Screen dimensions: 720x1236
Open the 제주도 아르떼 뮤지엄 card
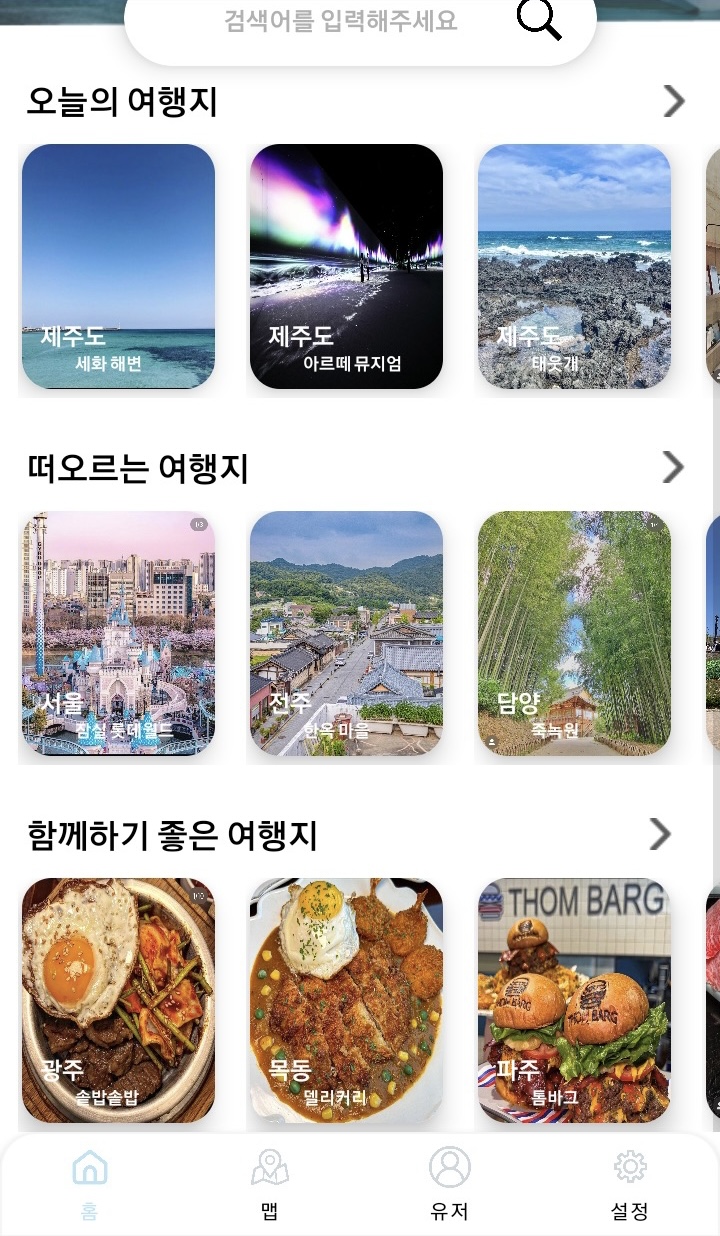346,267
